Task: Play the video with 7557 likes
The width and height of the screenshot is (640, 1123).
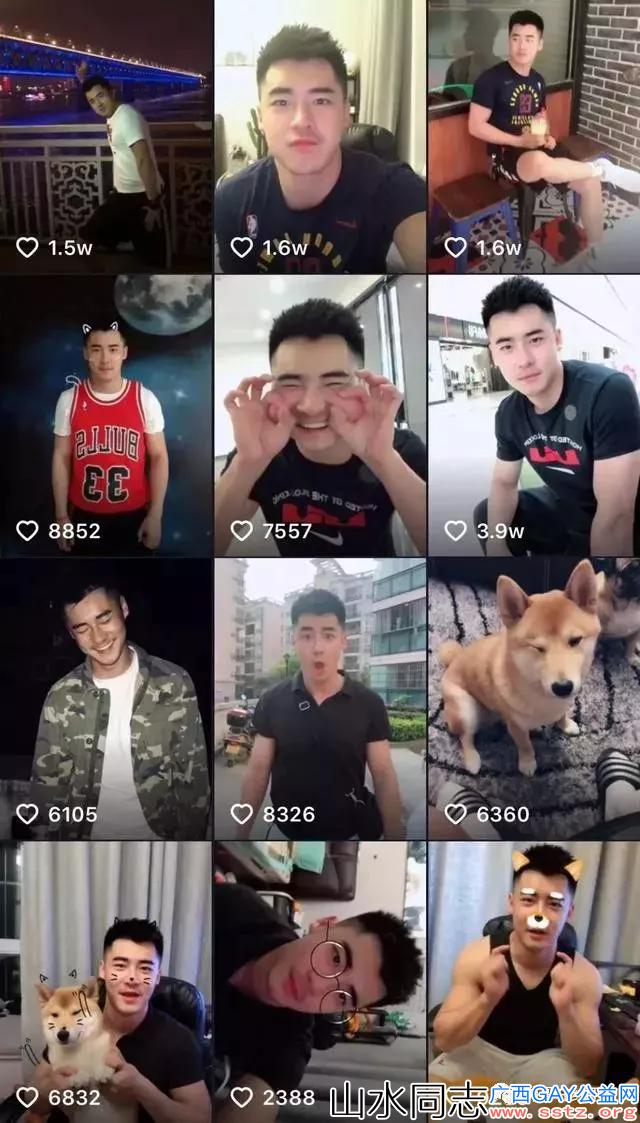Action: point(320,415)
